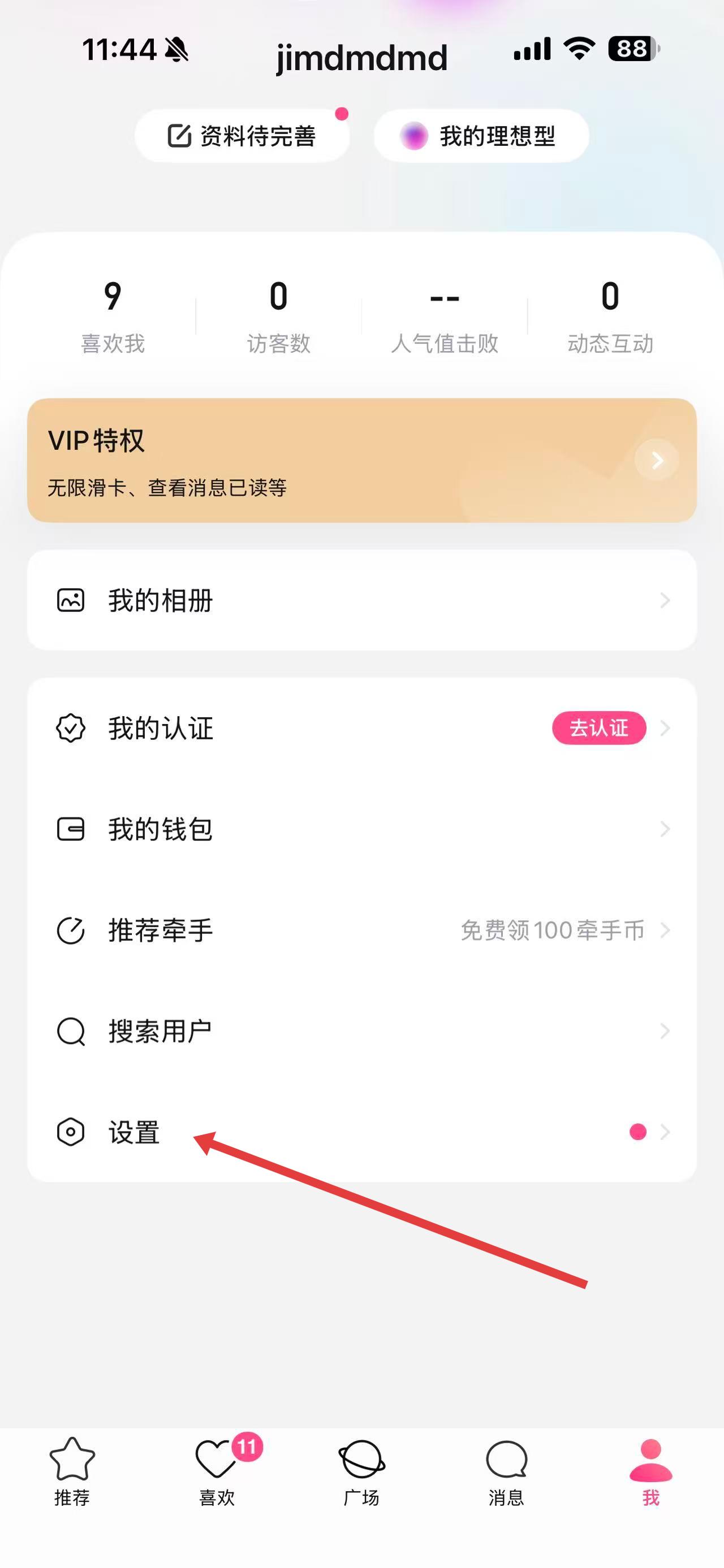Open 我的理想型 ideal type

[x=481, y=136]
